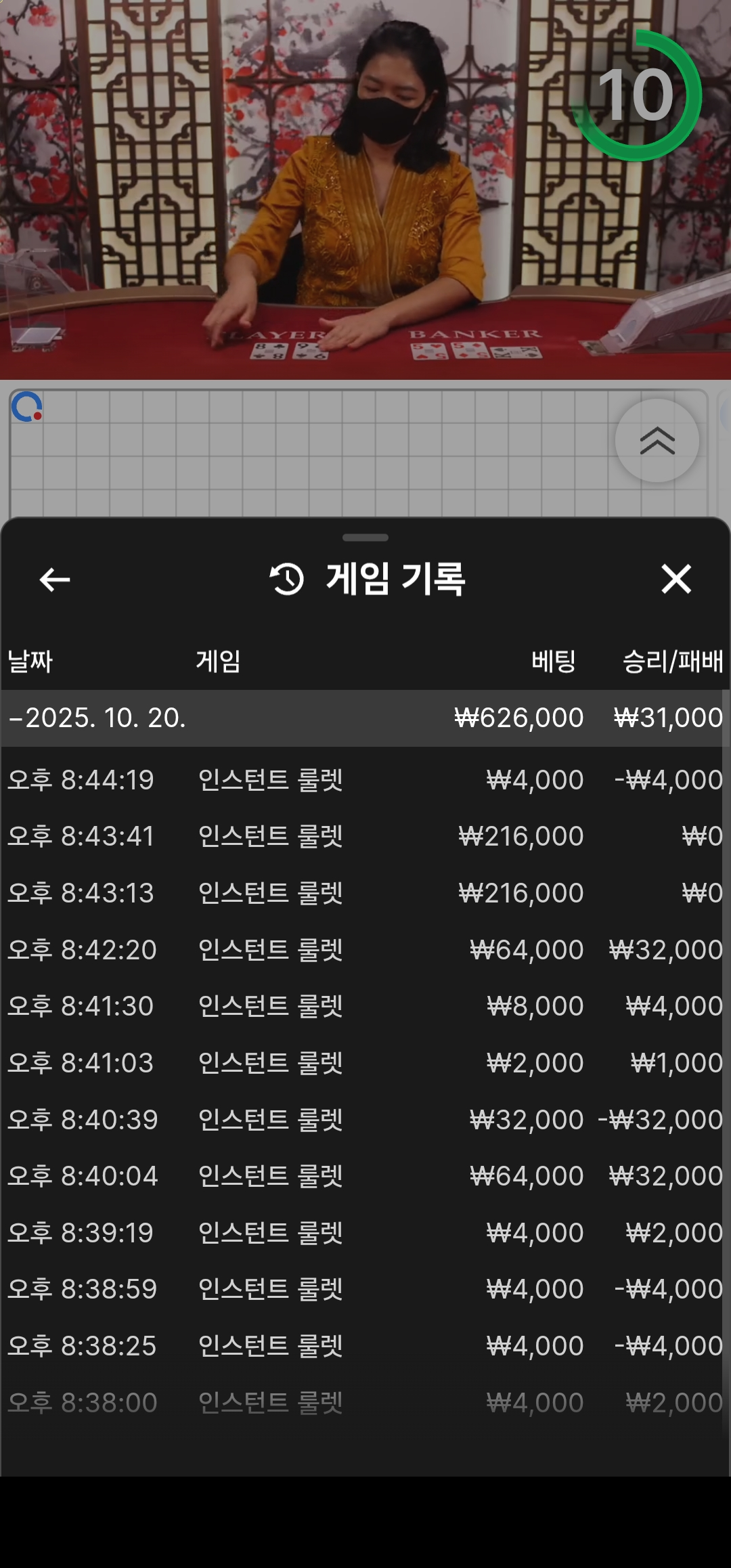Open the 오후 8:39:19 game record

point(365,1233)
